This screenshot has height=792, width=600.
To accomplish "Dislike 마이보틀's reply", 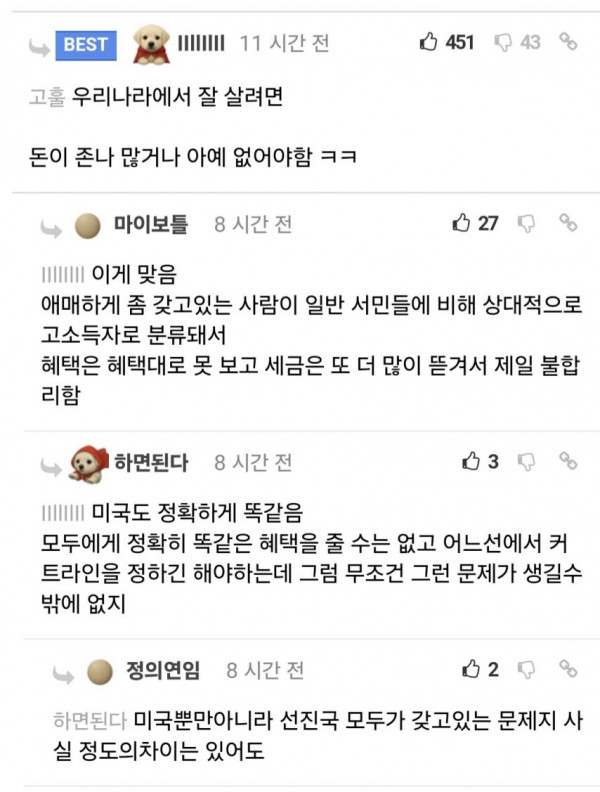I will (525, 224).
